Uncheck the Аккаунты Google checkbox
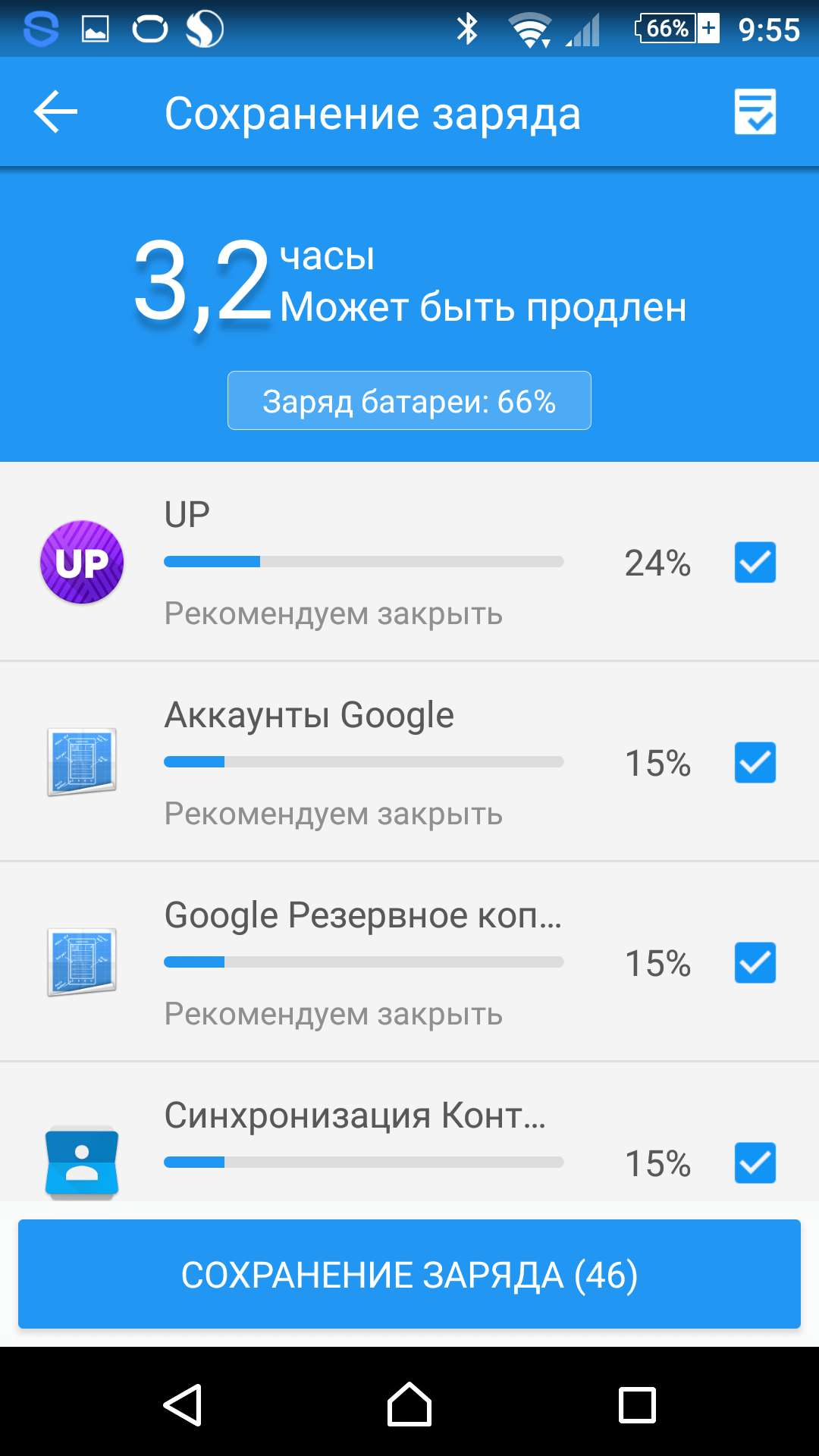Screen dimensions: 819x1456 tap(755, 763)
